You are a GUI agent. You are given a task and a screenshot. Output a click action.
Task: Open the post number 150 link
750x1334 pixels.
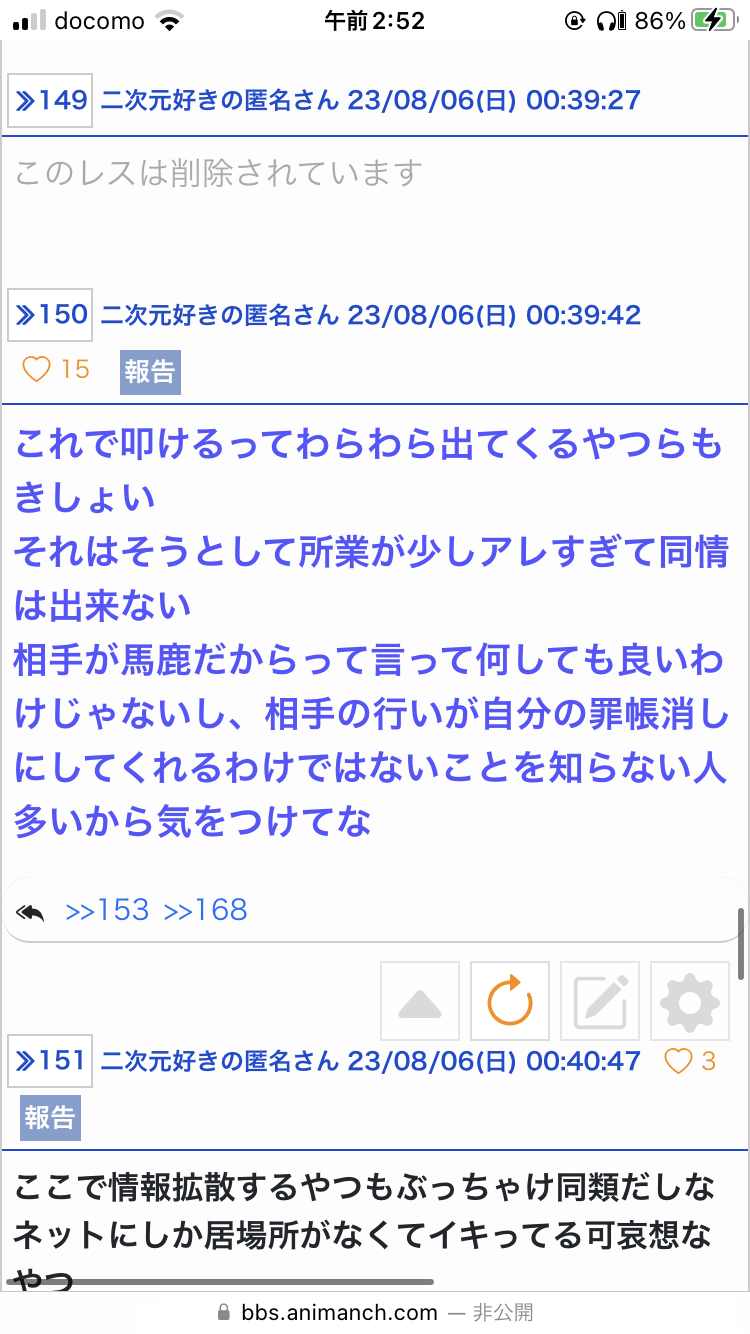pyautogui.click(x=50, y=315)
